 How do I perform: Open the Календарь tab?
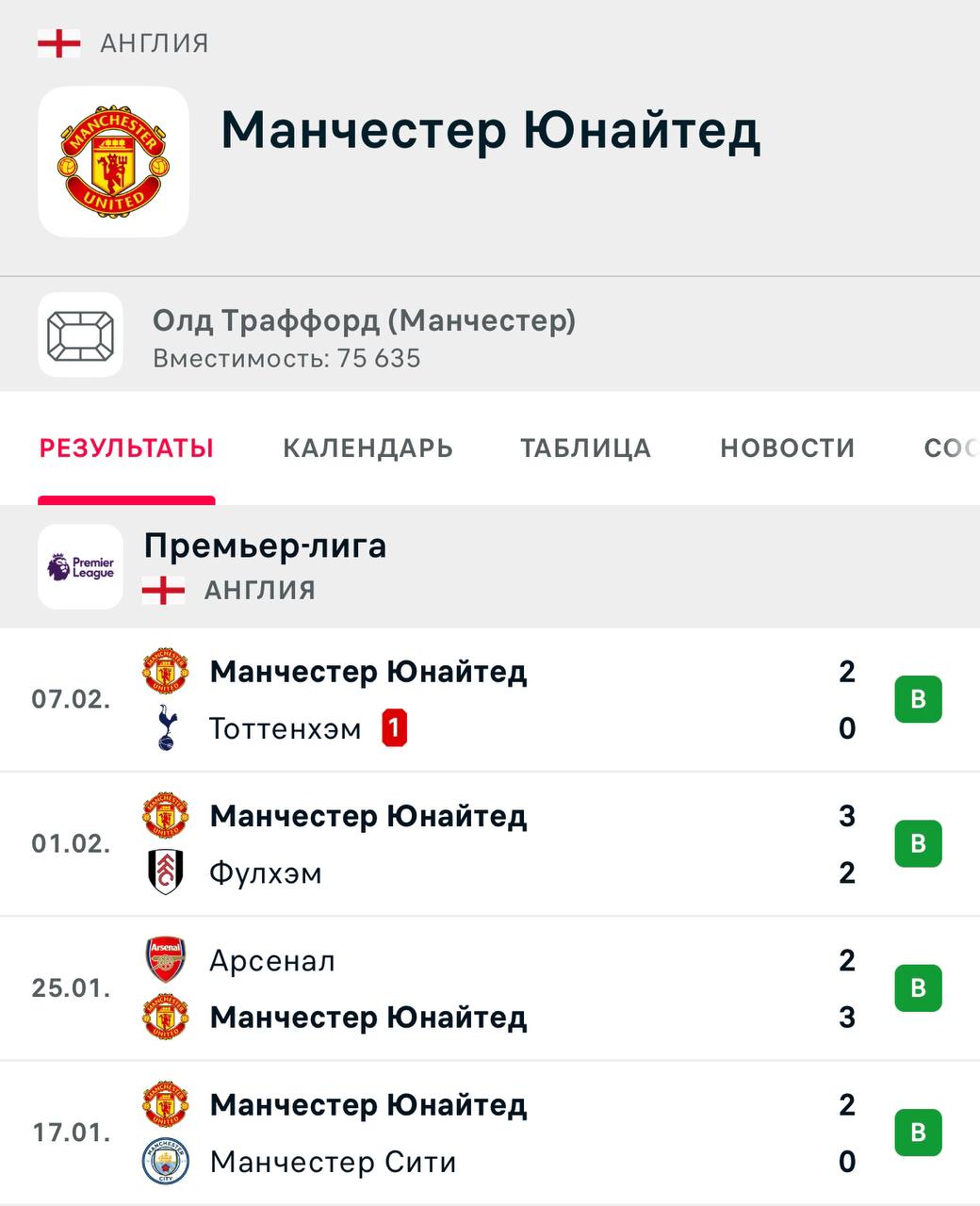tap(367, 448)
